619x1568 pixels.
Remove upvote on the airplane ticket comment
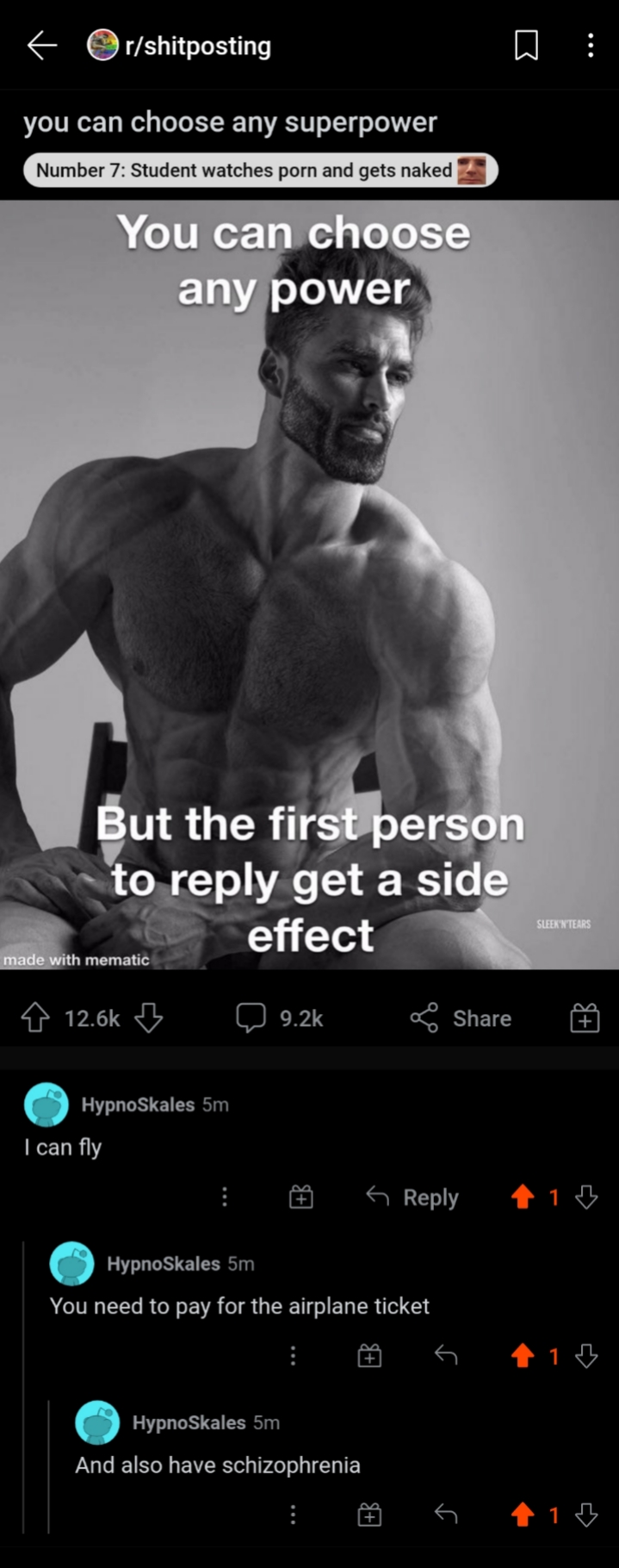[x=522, y=1356]
